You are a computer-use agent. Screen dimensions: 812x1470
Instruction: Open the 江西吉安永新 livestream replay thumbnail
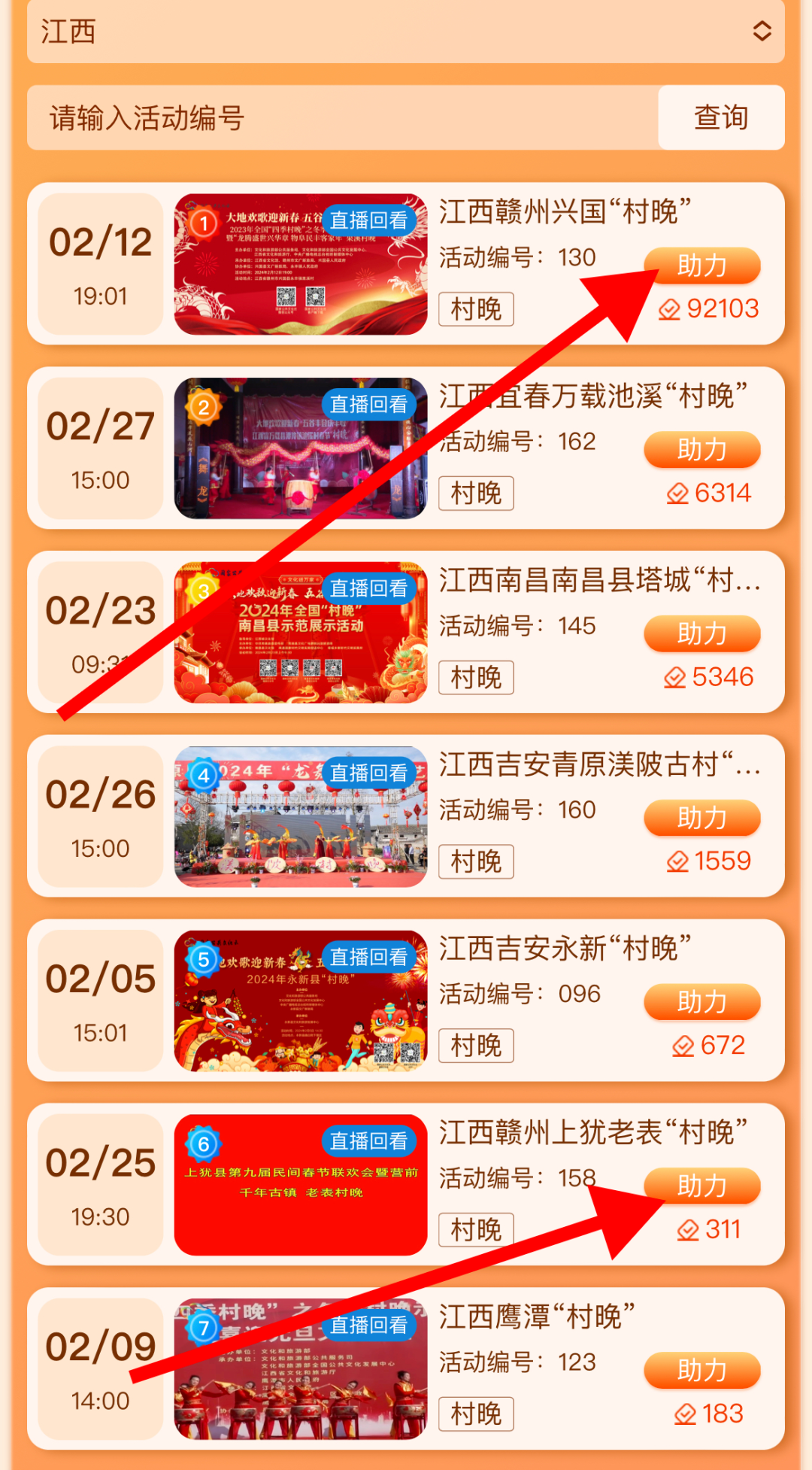coord(301,1001)
